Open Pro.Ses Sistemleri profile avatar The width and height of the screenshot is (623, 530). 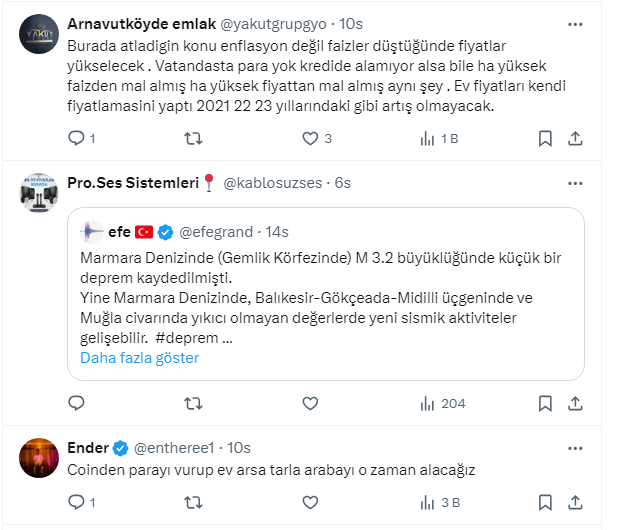tap(39, 188)
